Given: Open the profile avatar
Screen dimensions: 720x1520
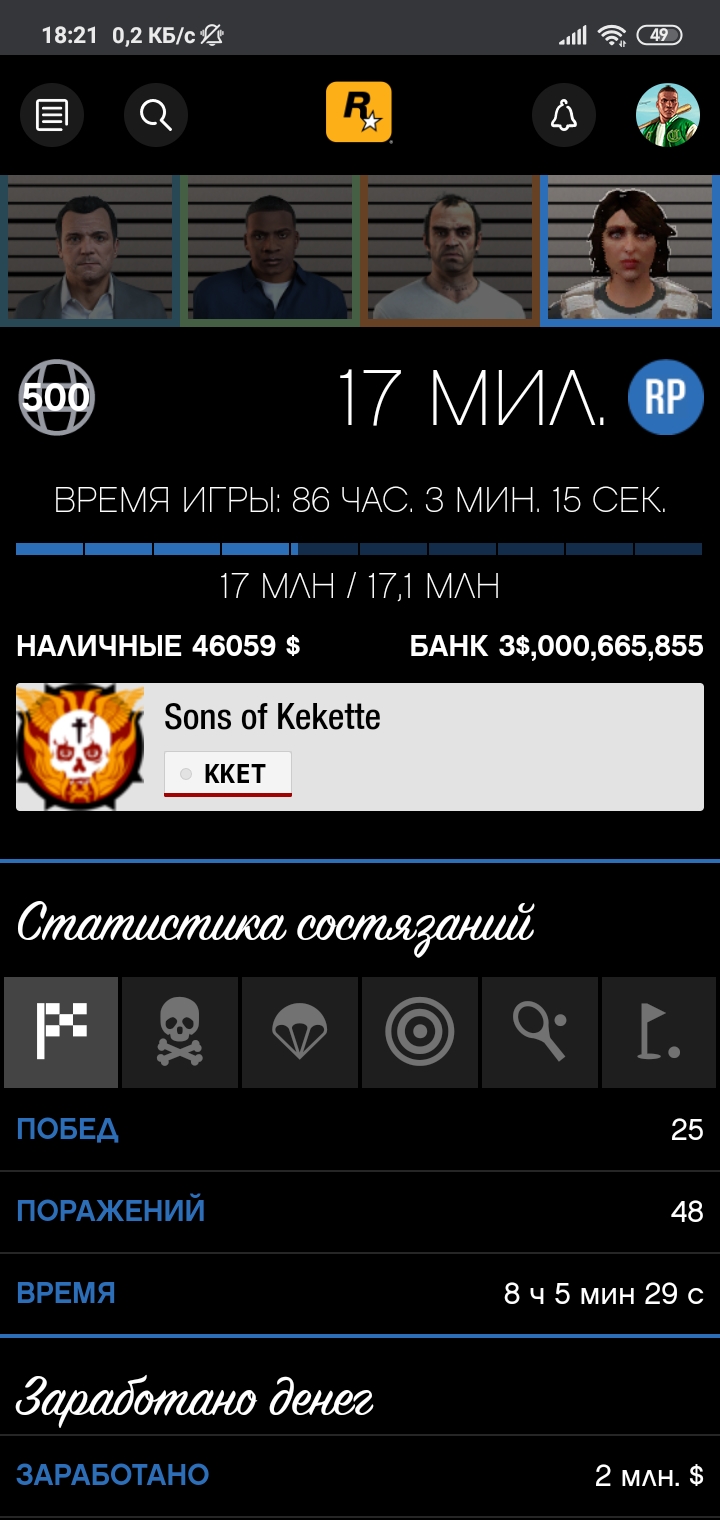Looking at the screenshot, I should (x=668, y=115).
